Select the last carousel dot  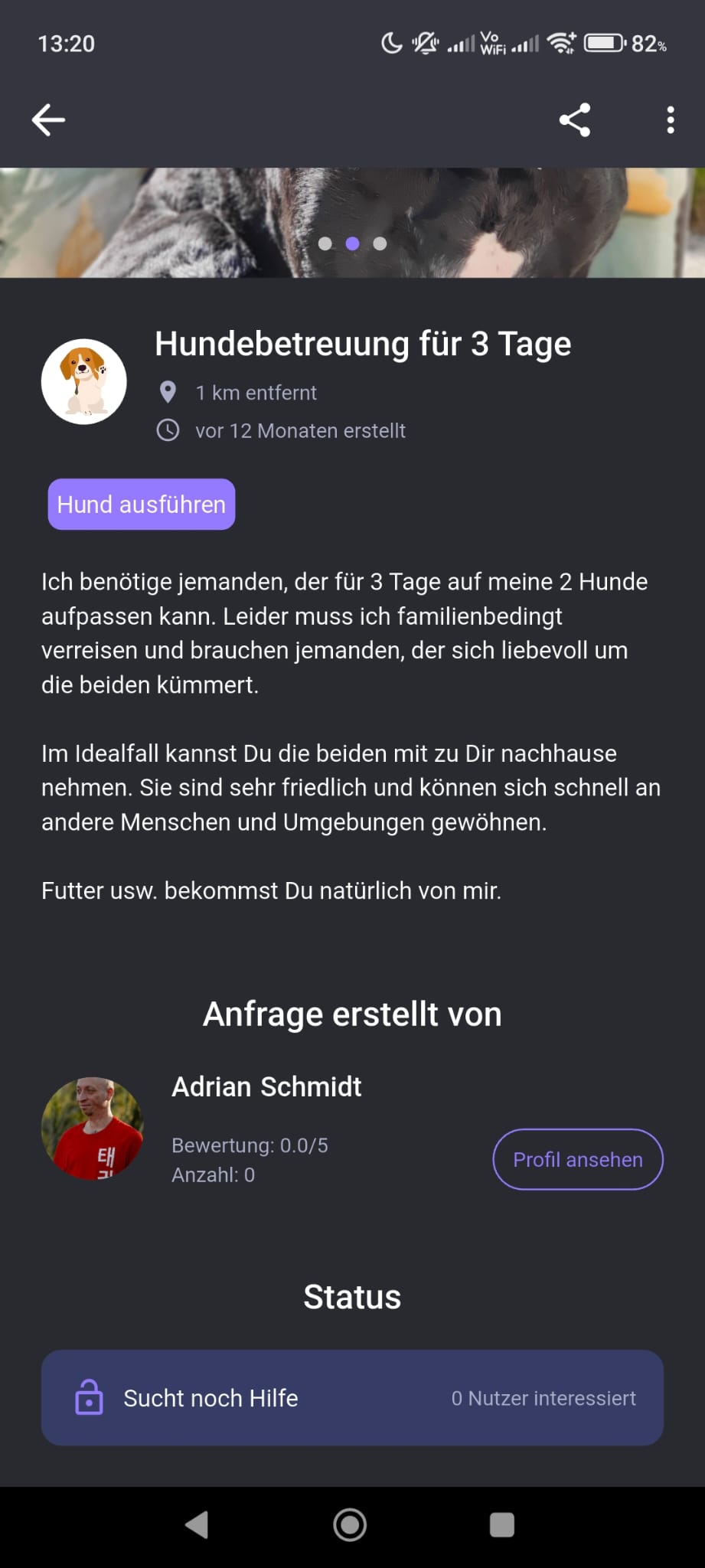pos(380,243)
